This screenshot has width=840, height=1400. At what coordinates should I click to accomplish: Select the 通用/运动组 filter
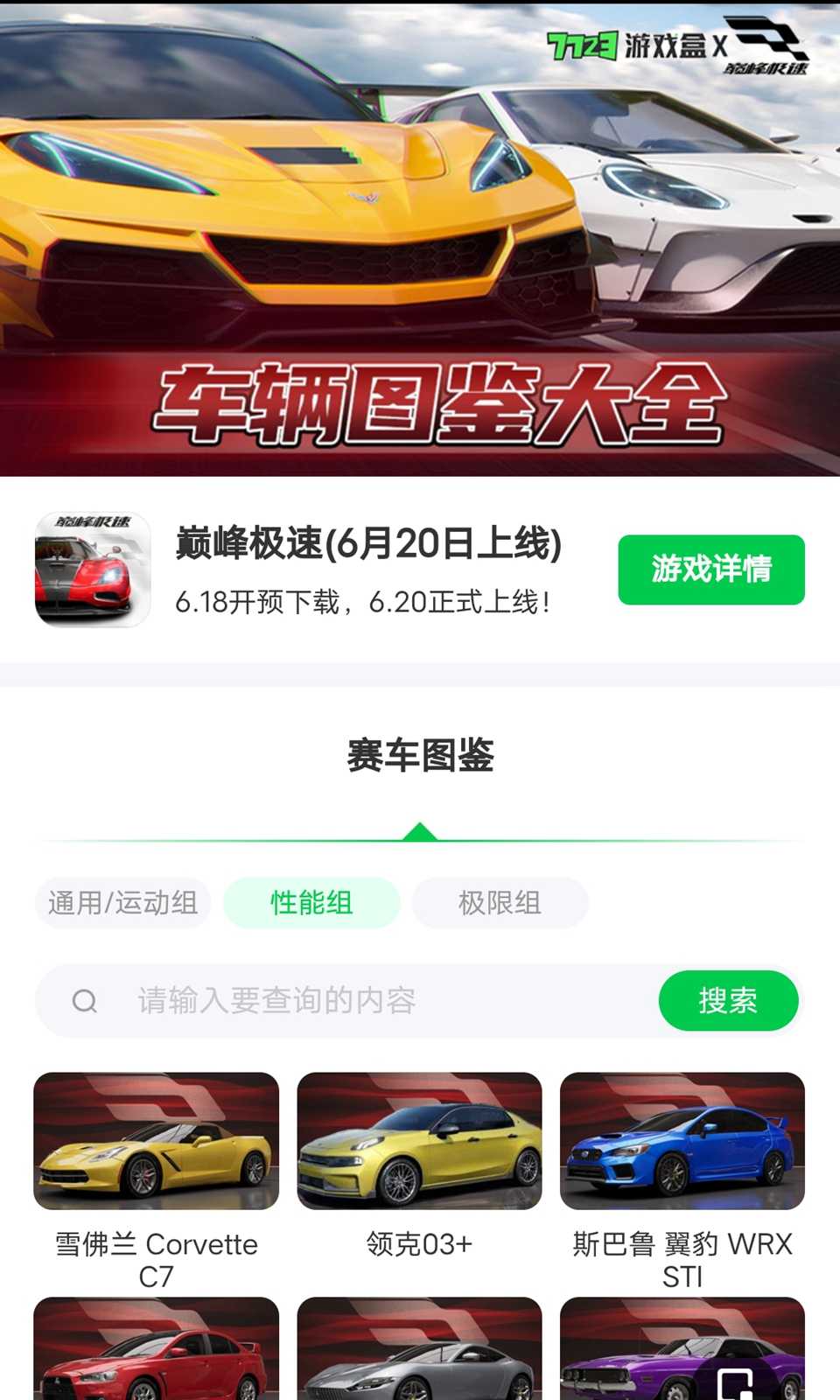pyautogui.click(x=122, y=902)
